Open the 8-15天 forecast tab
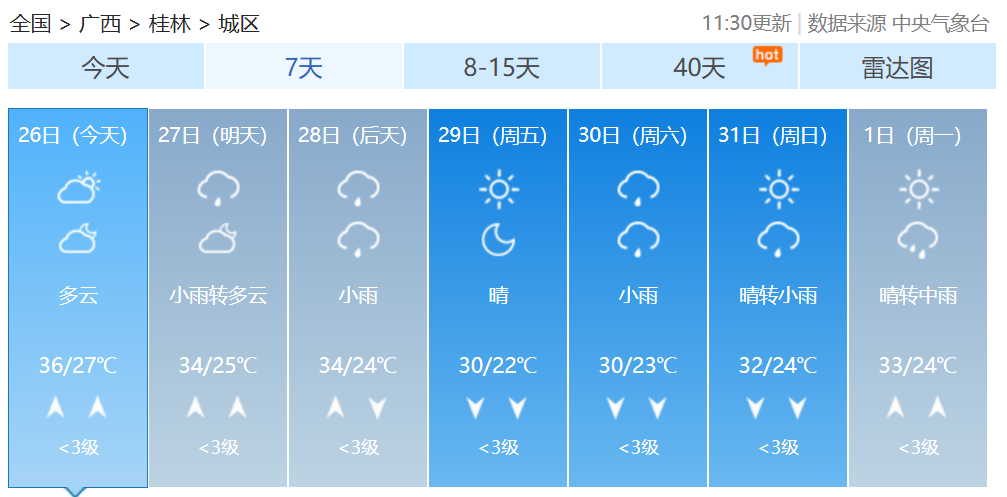 [502, 66]
